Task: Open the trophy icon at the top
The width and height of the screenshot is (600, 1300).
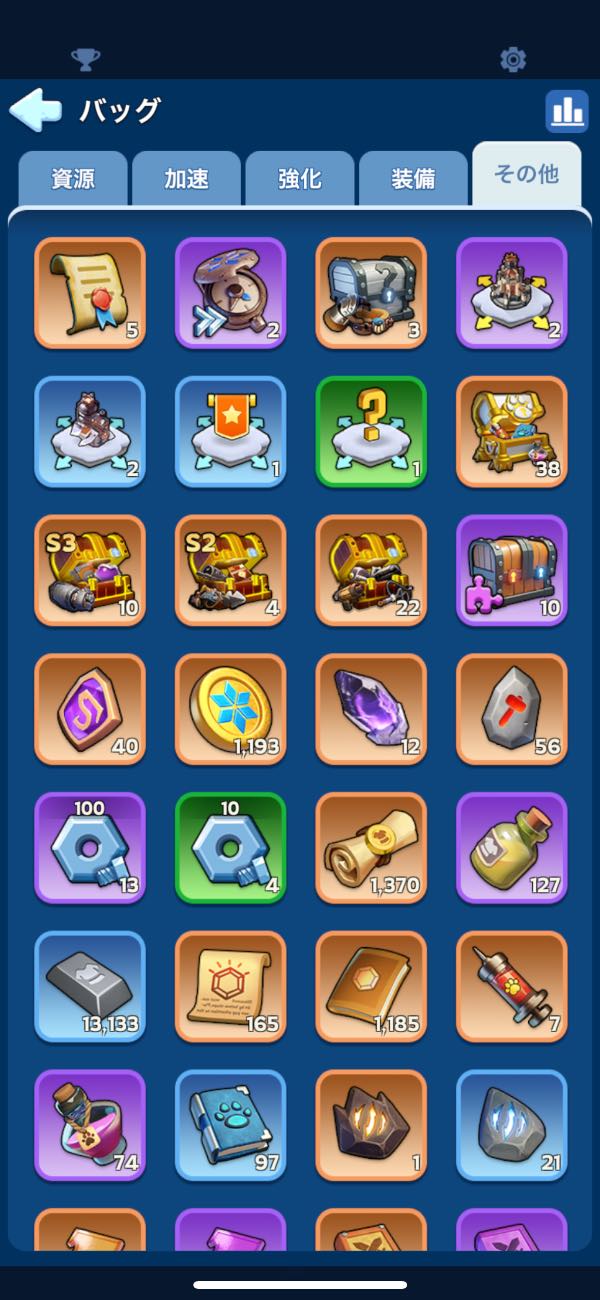Action: click(86, 60)
